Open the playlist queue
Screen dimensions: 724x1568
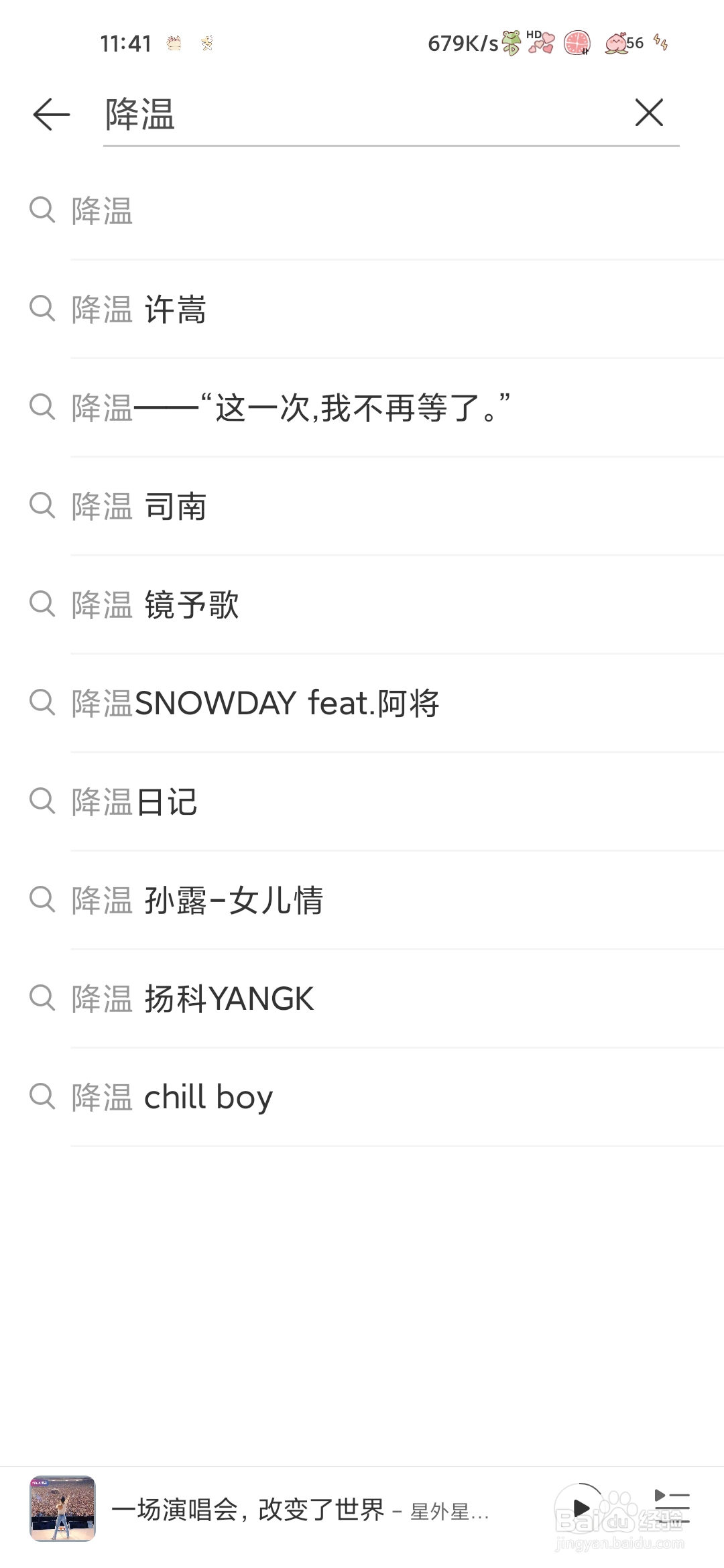672,1507
